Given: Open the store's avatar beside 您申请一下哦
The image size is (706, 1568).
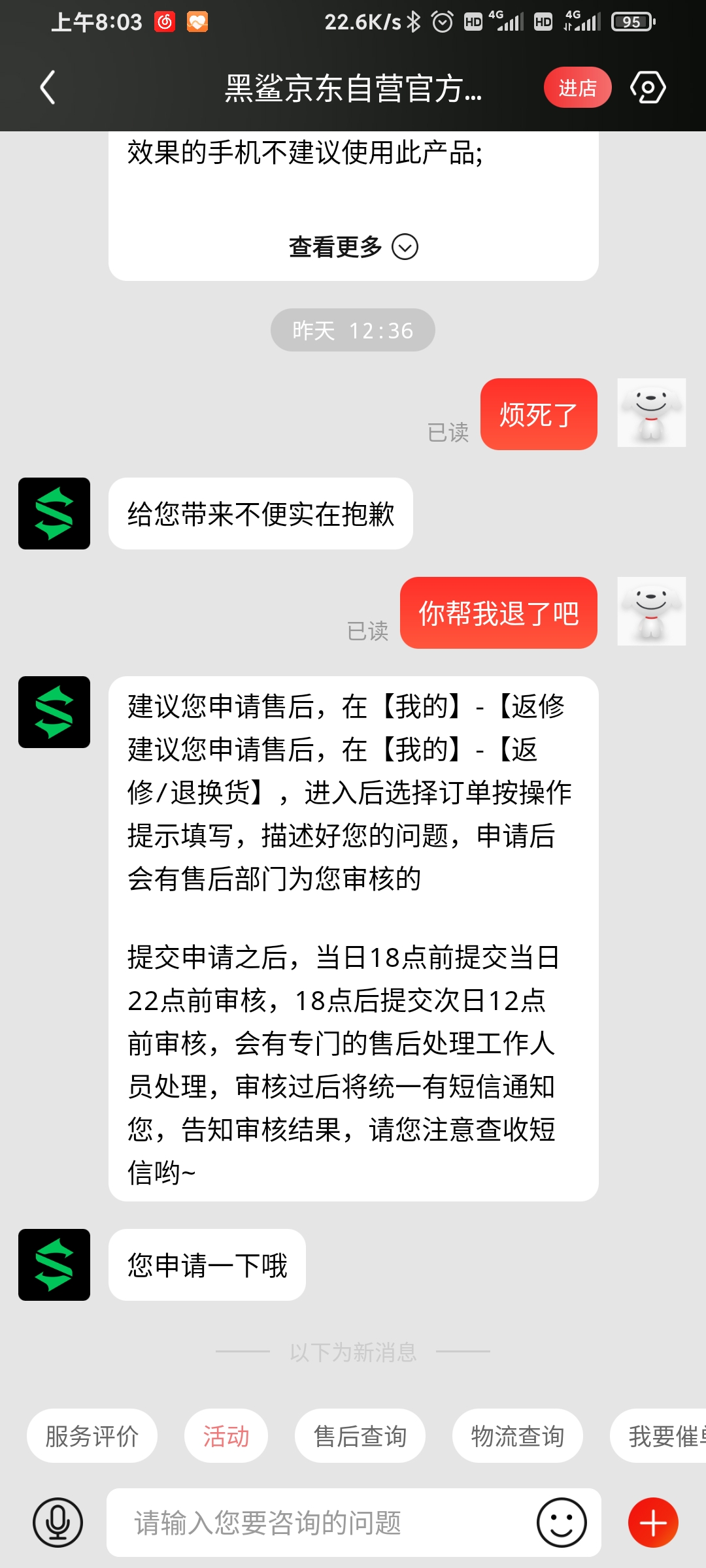Looking at the screenshot, I should pyautogui.click(x=54, y=1265).
